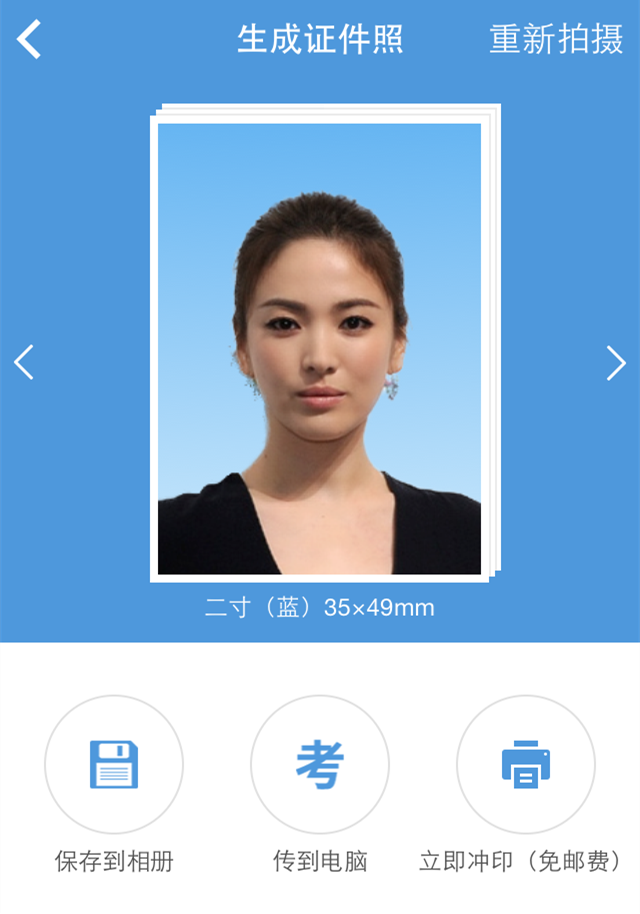
Task: Send the photo with 传到电脑
Action: (x=320, y=765)
